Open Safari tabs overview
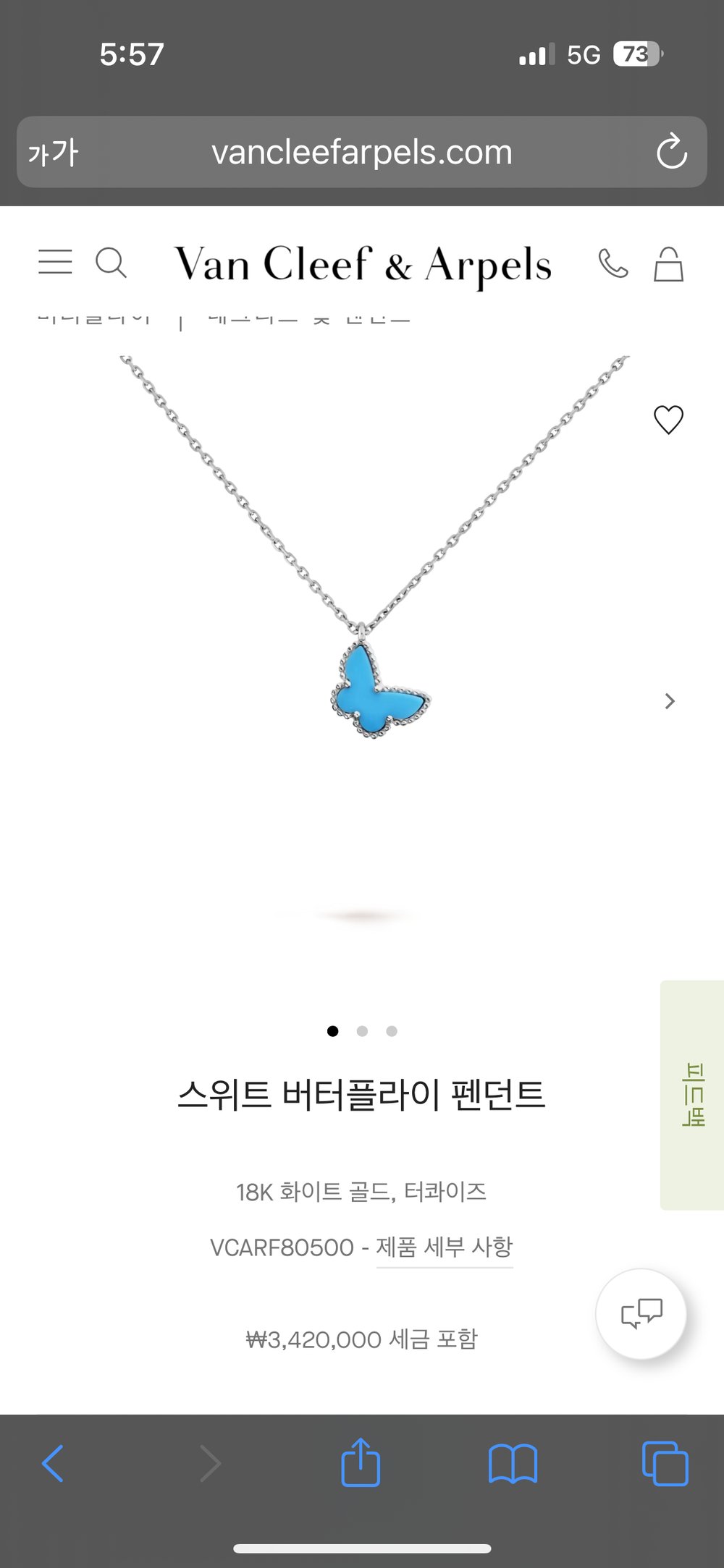This screenshot has height=1568, width=724. (665, 1464)
